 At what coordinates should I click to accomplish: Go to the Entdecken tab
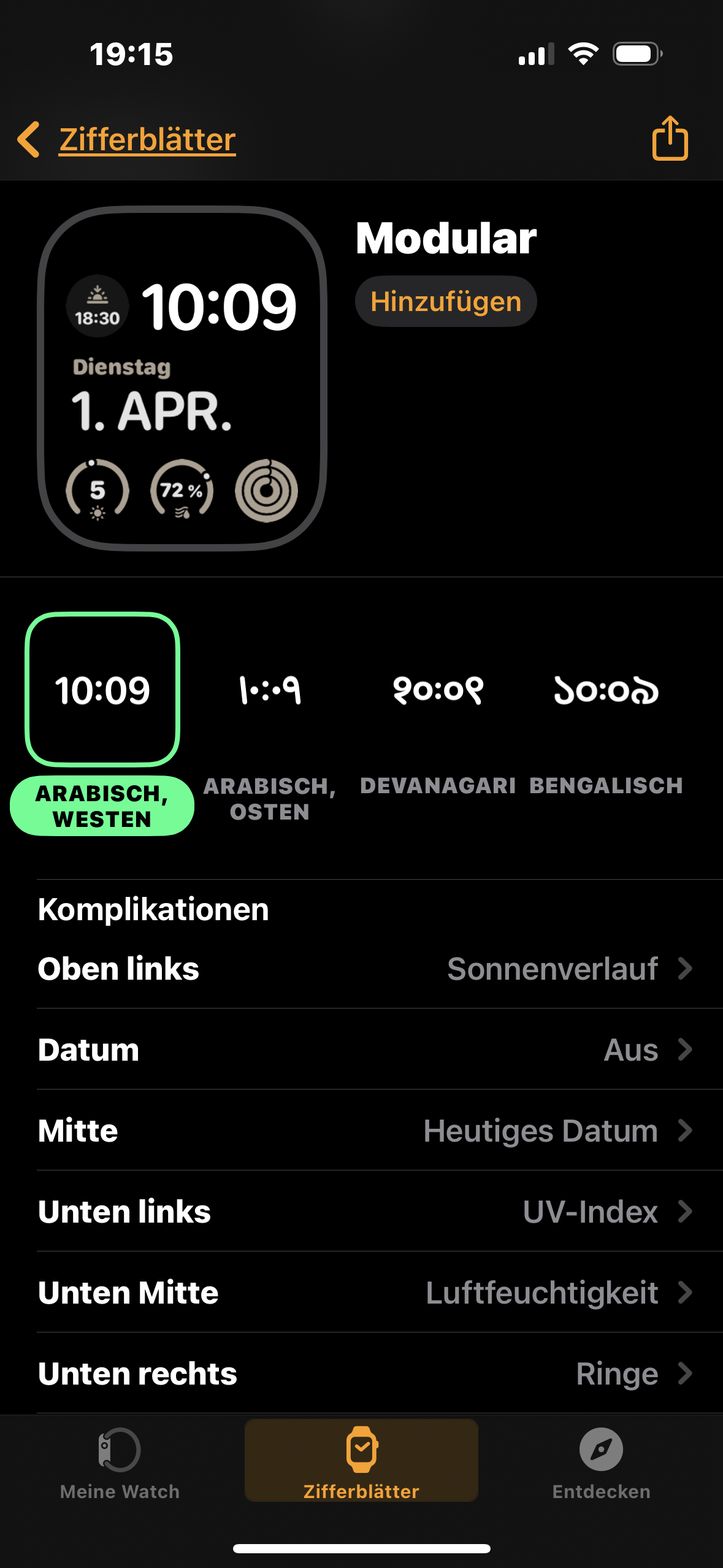(x=601, y=1462)
